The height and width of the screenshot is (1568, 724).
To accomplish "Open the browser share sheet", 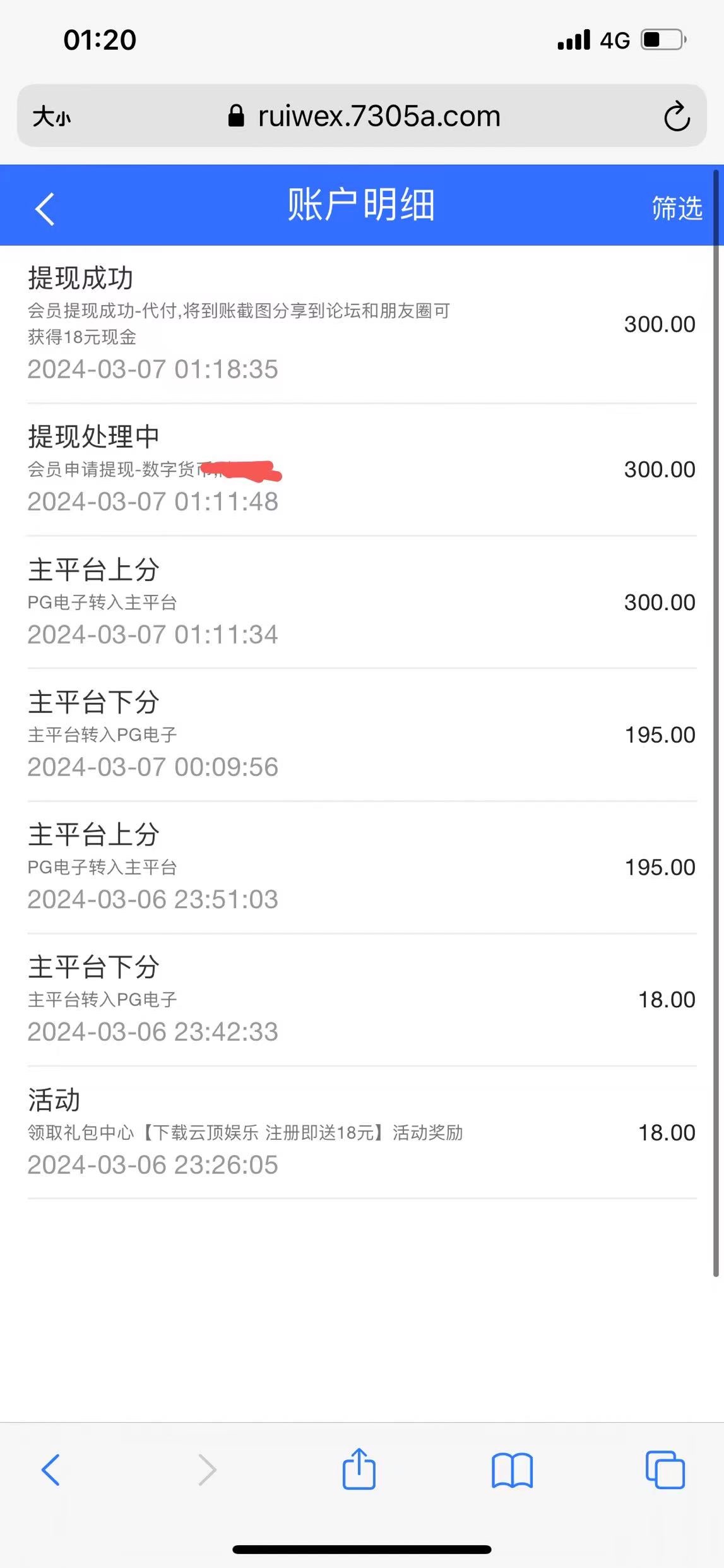I will tap(359, 1469).
